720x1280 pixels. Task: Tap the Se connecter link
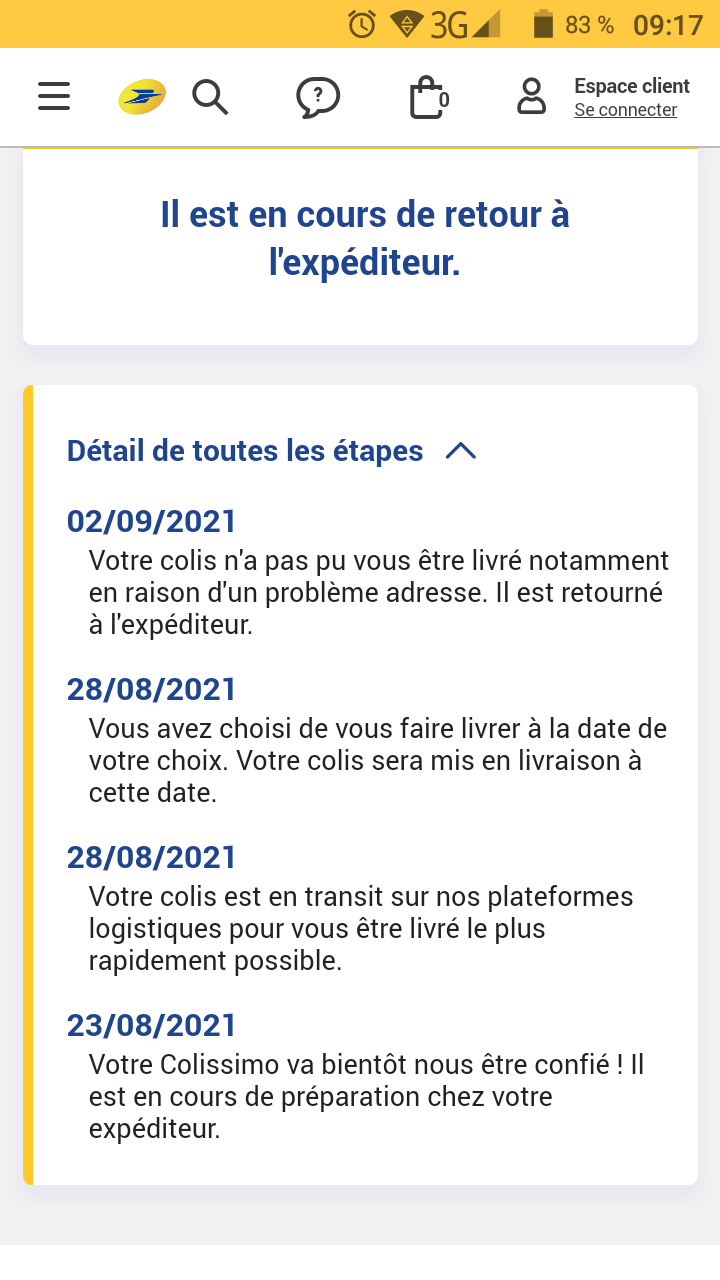[625, 110]
